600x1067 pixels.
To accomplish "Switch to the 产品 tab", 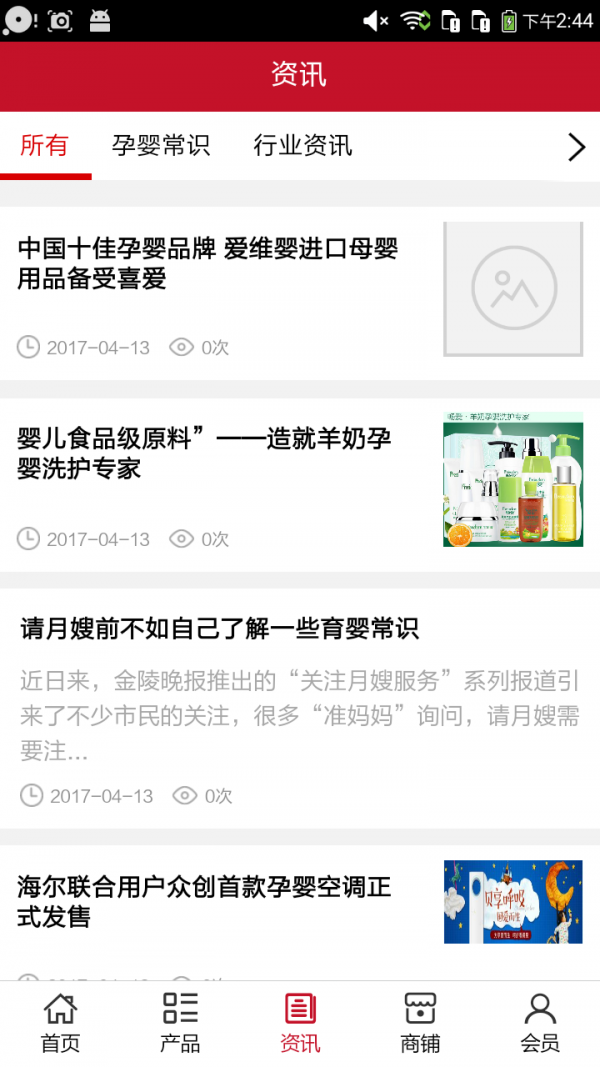I will coord(180,1022).
